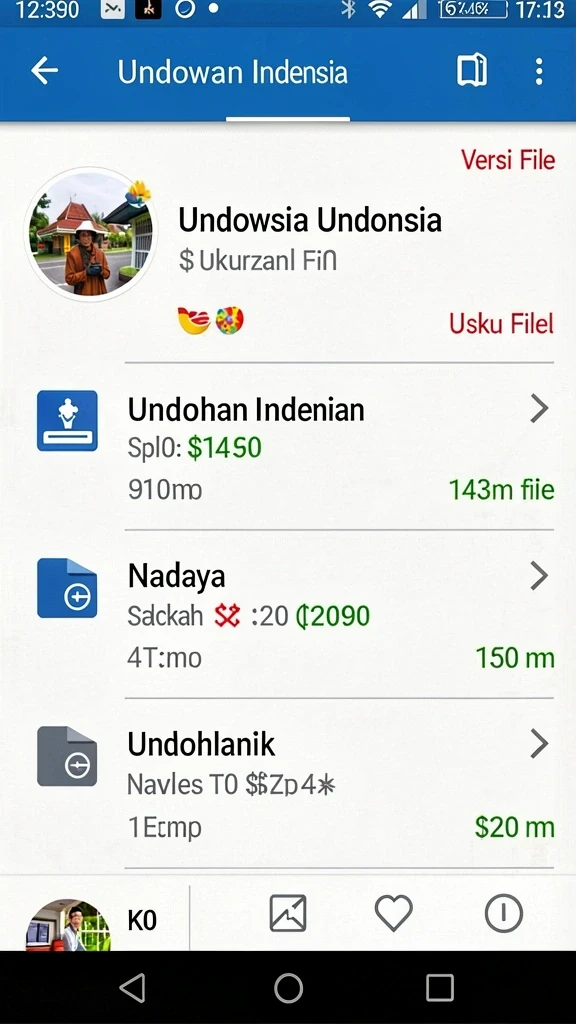
Task: Go back using the app bar arrow
Action: (x=44, y=71)
